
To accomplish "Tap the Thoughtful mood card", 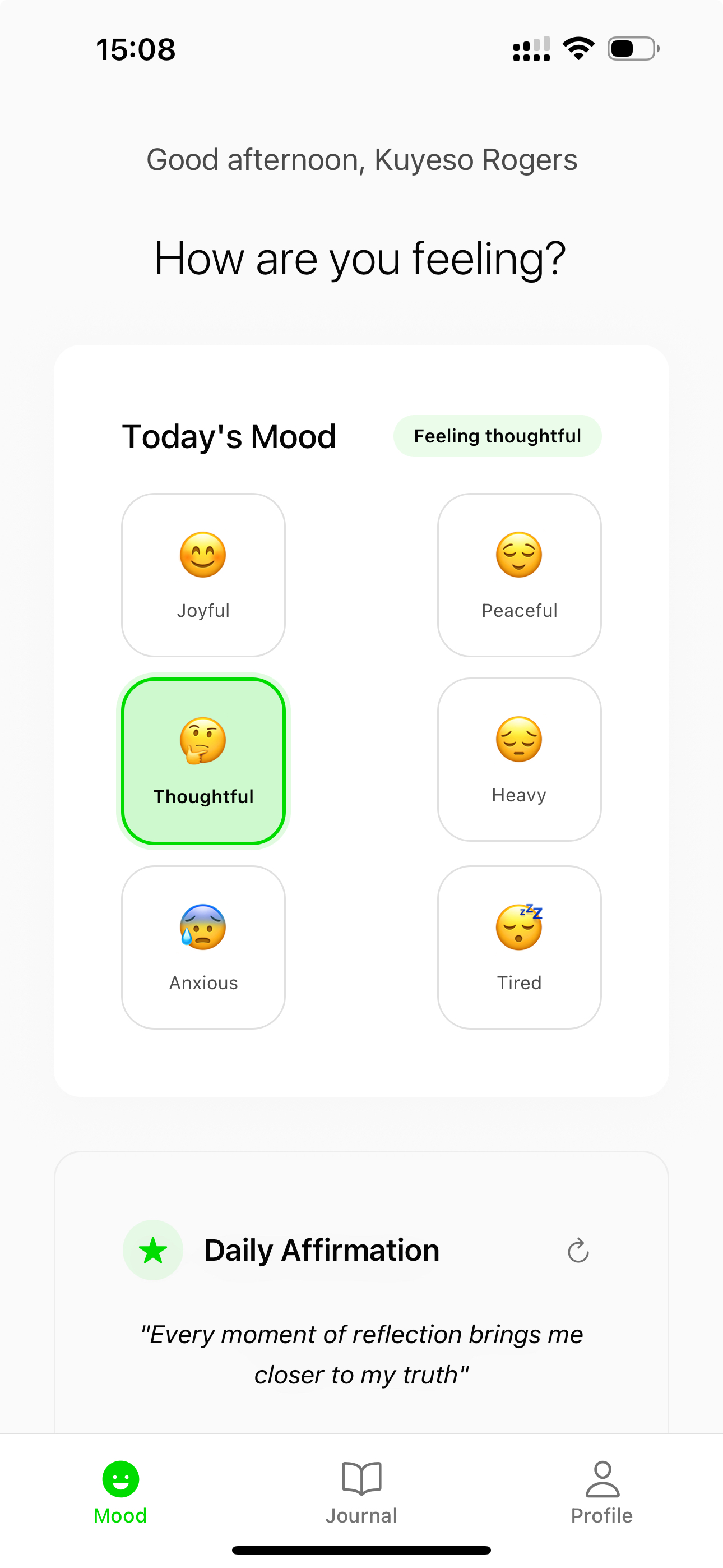I will [x=203, y=761].
